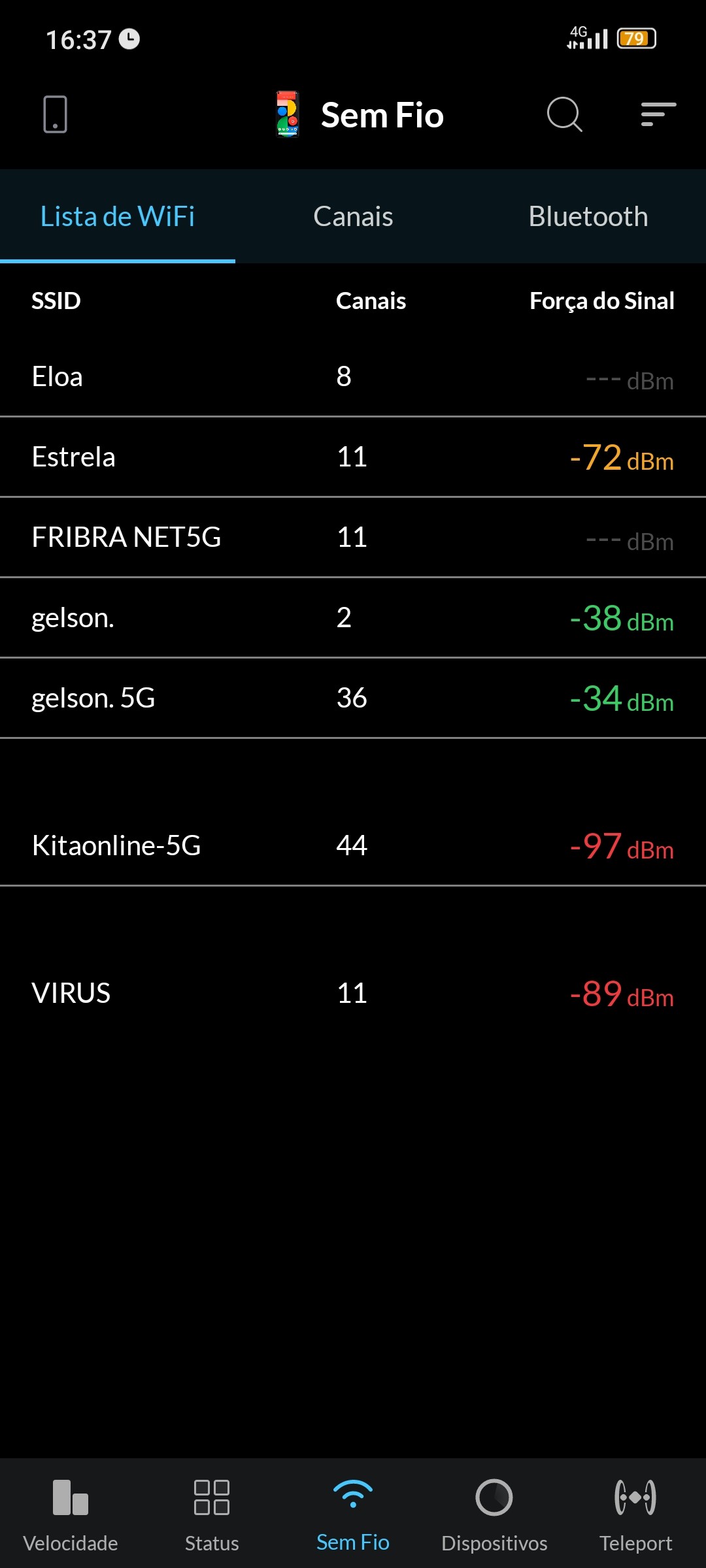Viewport: 706px width, 1568px height.
Task: Go to the Velocidade tab
Action: (x=71, y=1513)
